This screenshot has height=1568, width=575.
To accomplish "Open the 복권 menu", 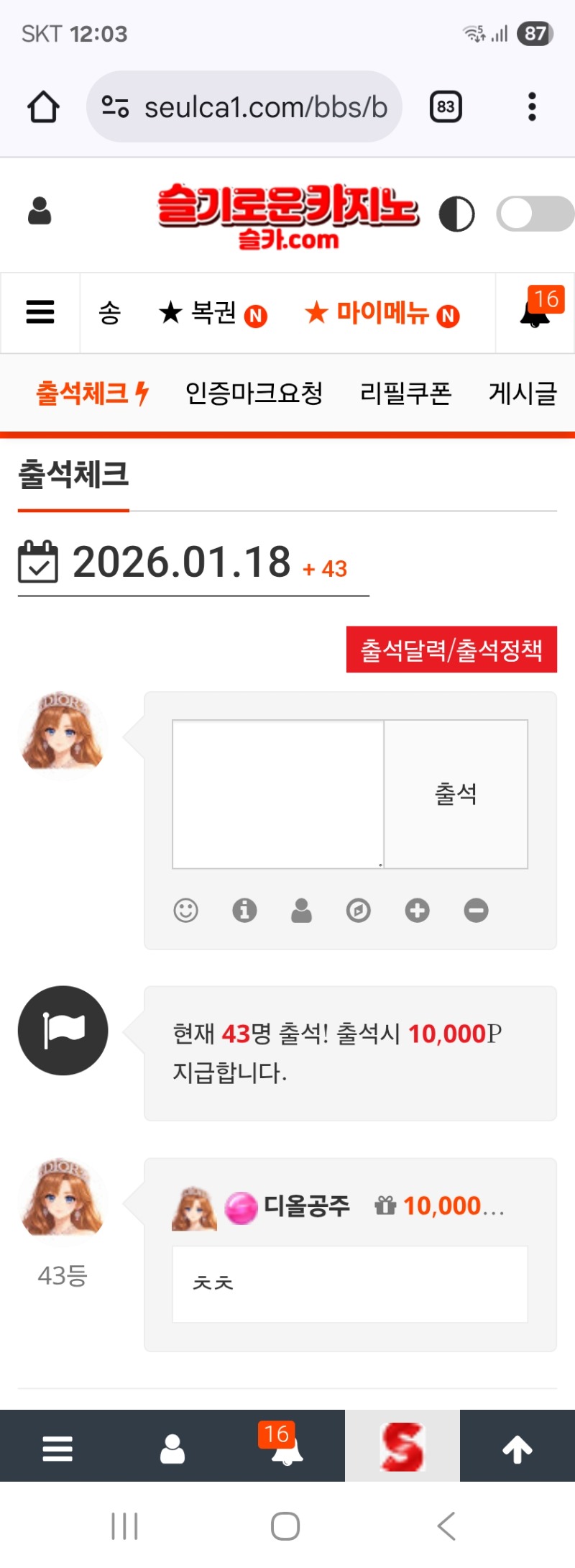I will click(213, 313).
